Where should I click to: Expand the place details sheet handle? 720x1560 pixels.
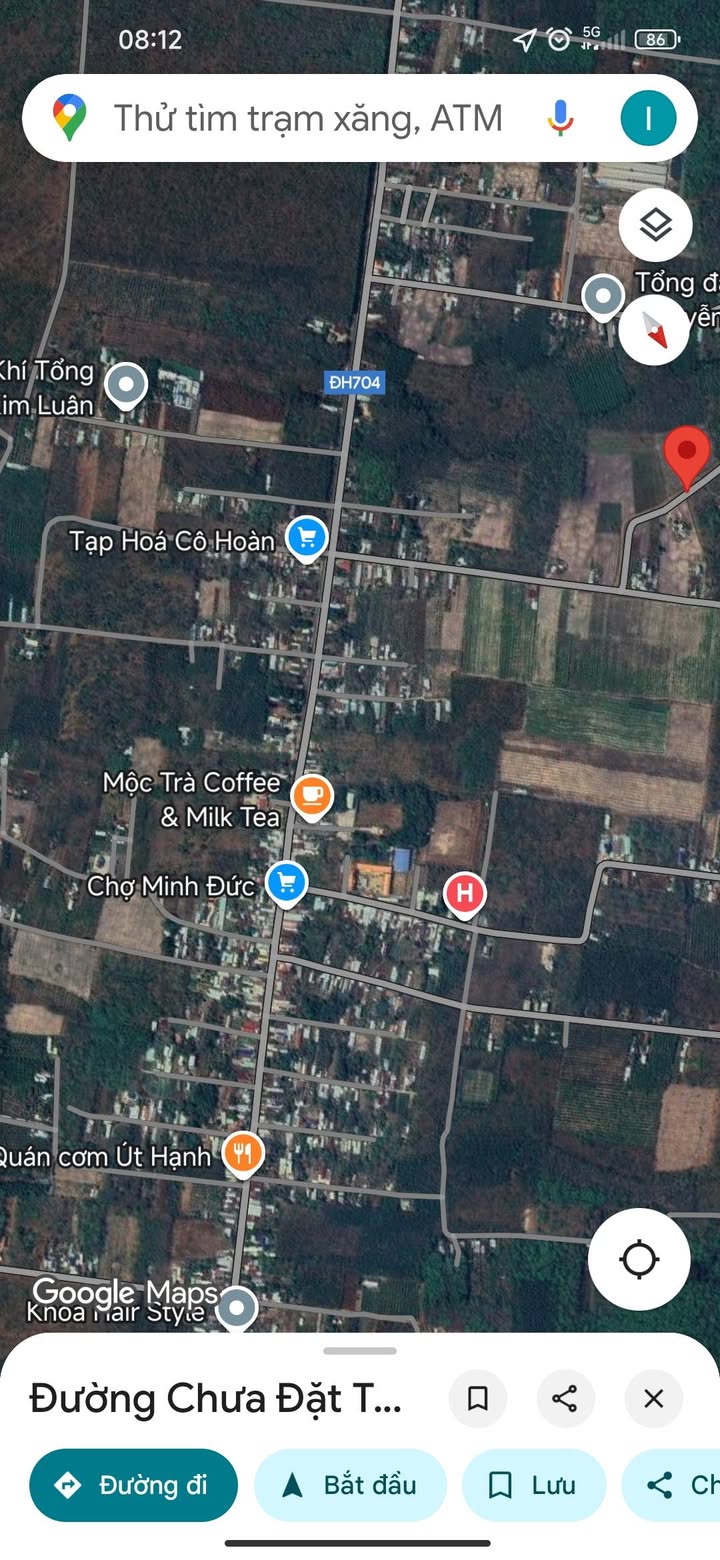[360, 1351]
